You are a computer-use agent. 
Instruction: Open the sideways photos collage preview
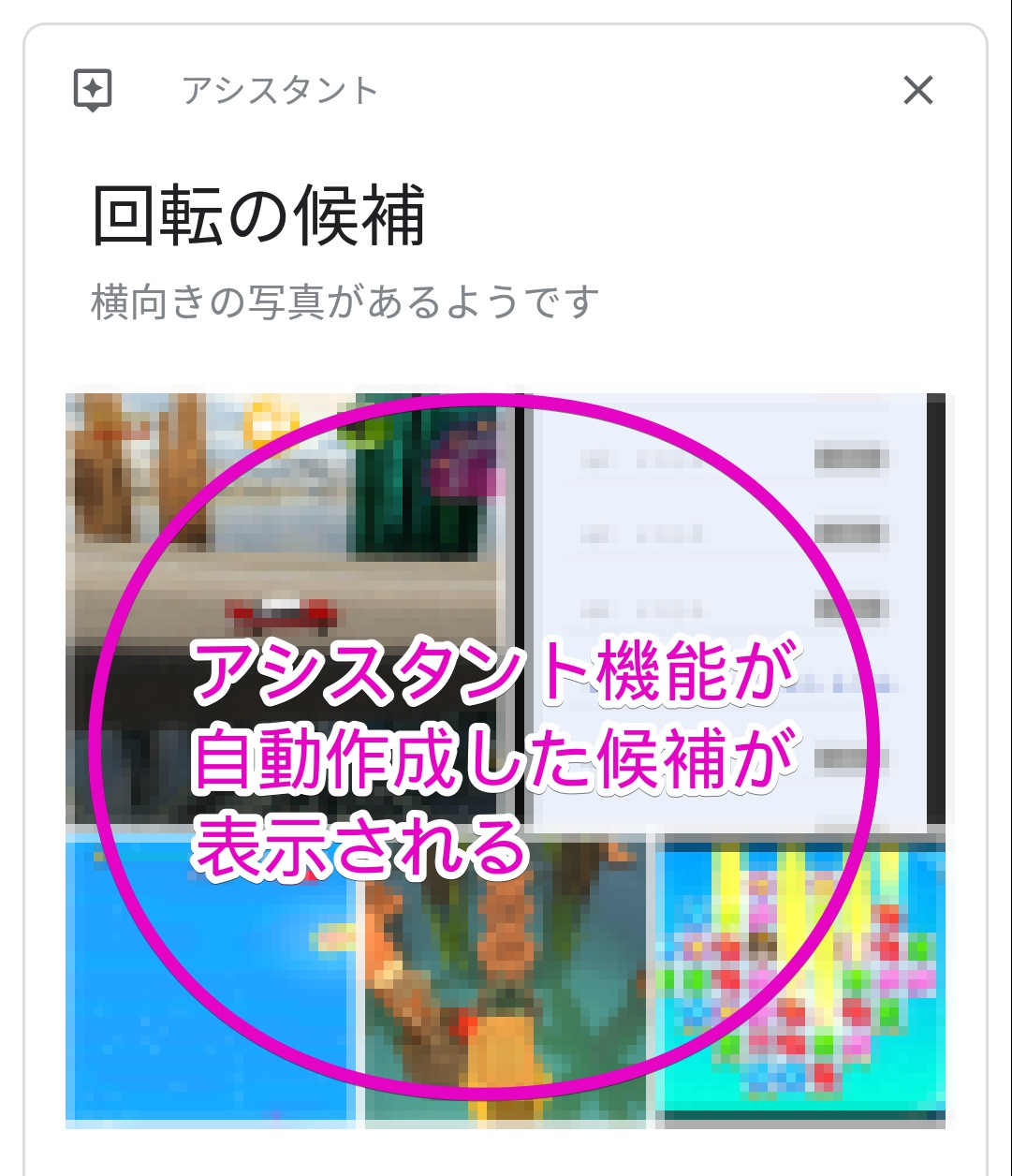(x=506, y=759)
